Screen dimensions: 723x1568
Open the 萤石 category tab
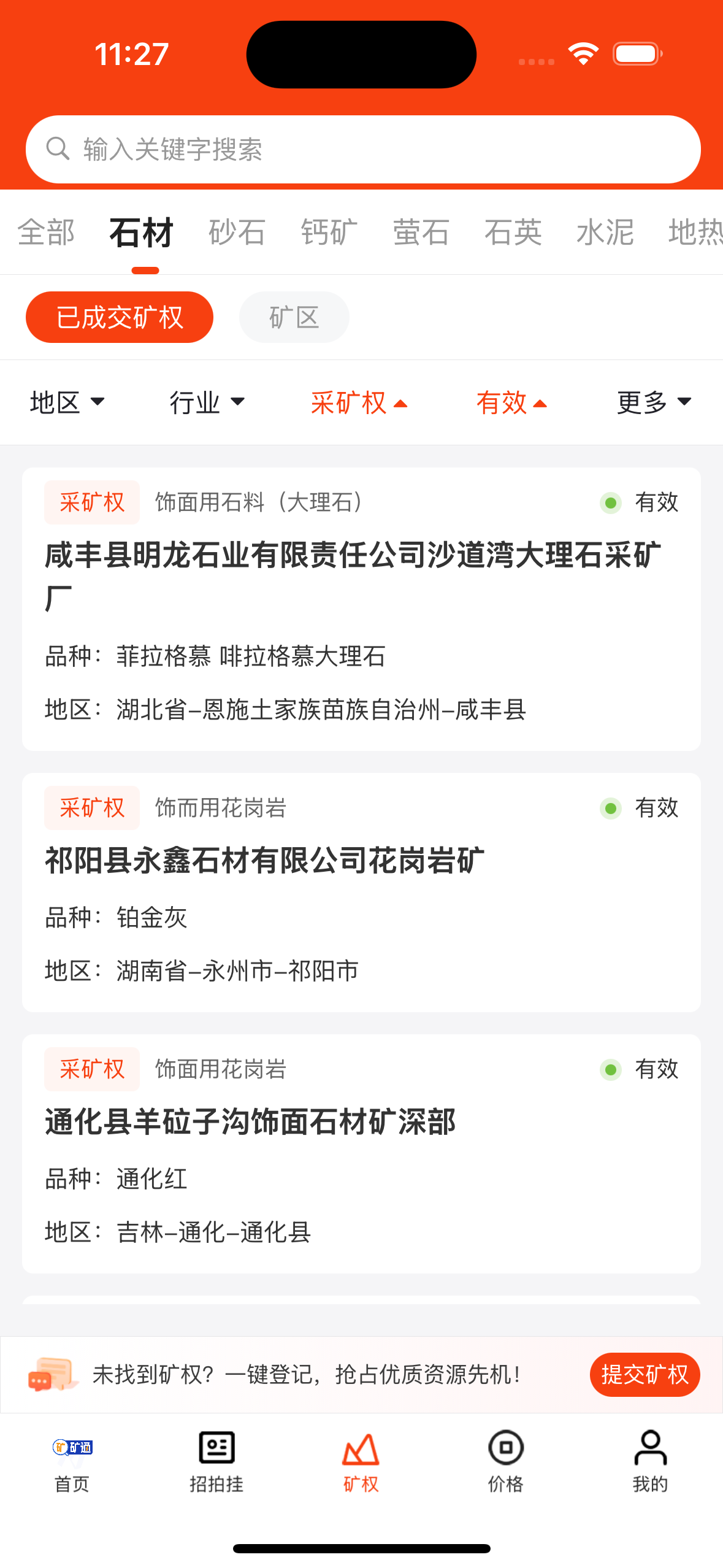click(x=421, y=233)
